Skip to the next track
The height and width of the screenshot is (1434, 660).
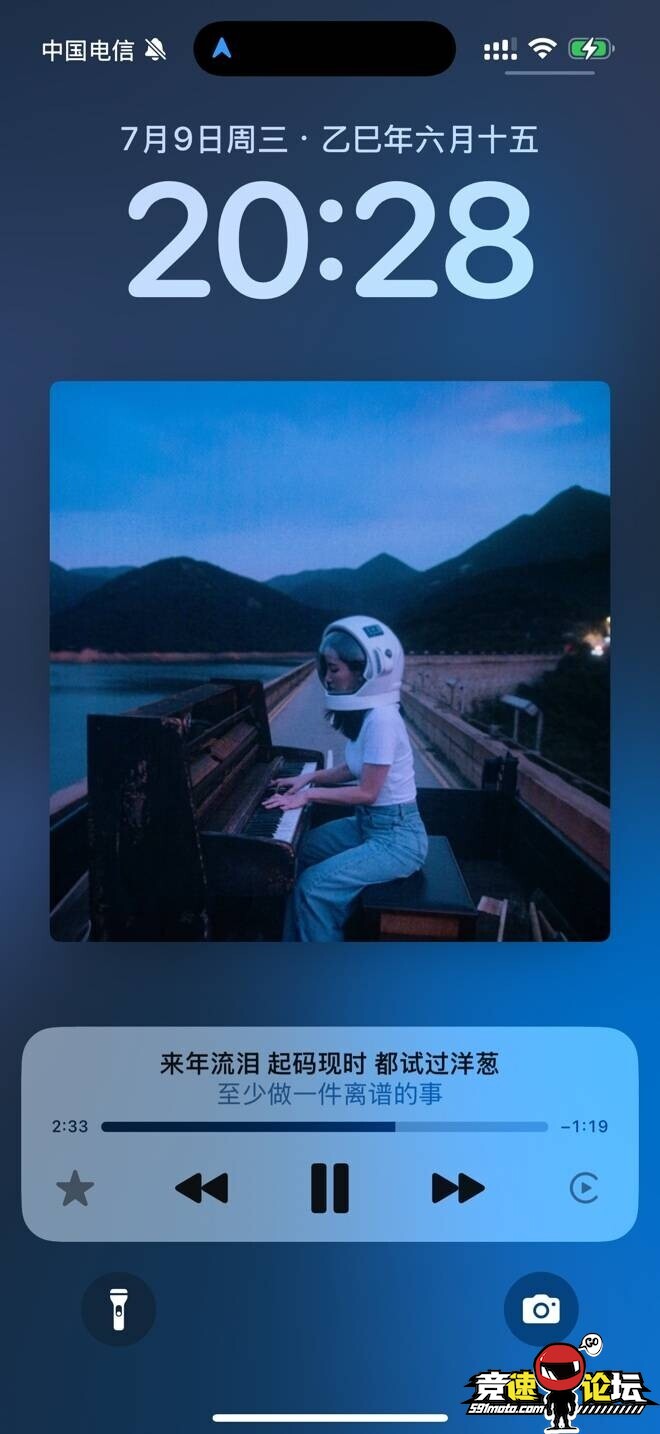coord(458,1188)
